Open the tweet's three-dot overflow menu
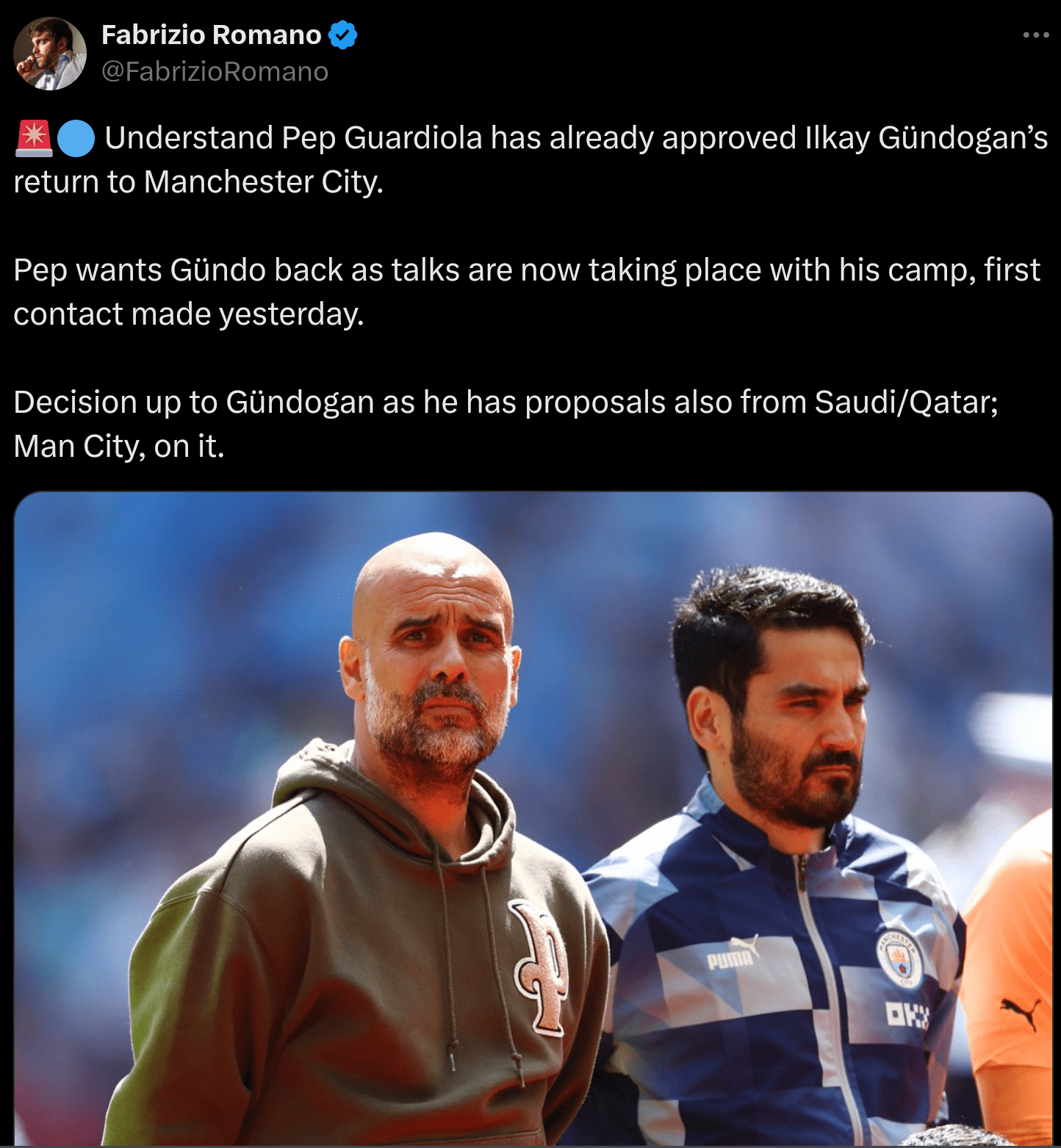1061x1148 pixels. coord(1036,35)
